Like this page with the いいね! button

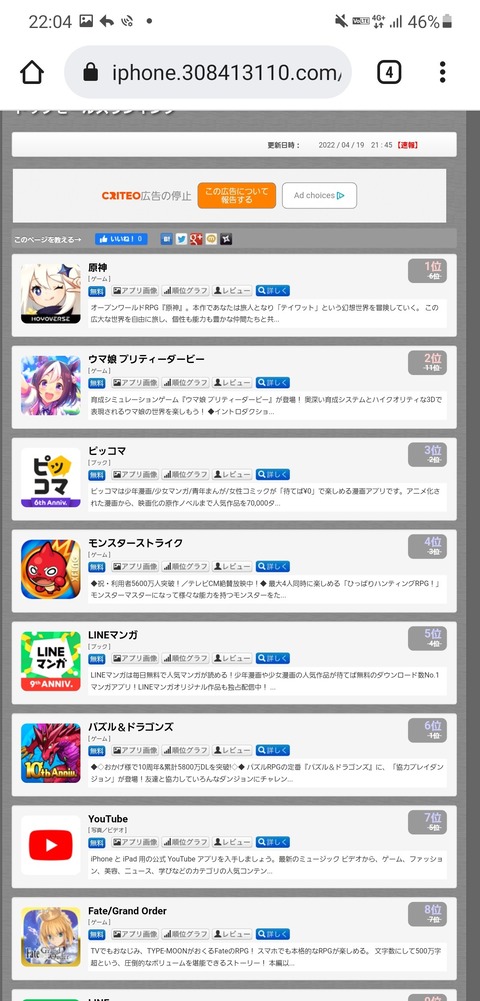(121, 239)
